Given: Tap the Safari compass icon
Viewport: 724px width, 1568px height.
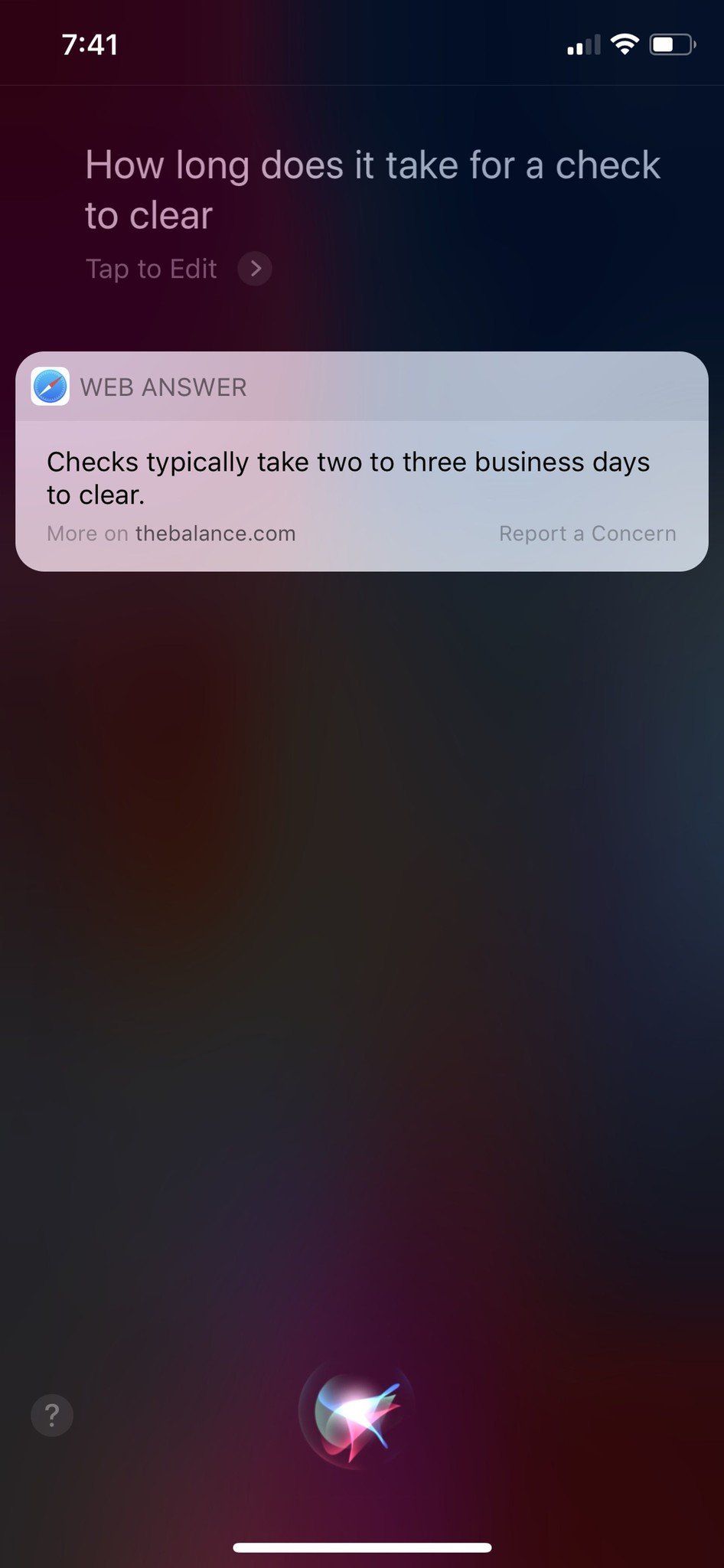Looking at the screenshot, I should pyautogui.click(x=50, y=387).
